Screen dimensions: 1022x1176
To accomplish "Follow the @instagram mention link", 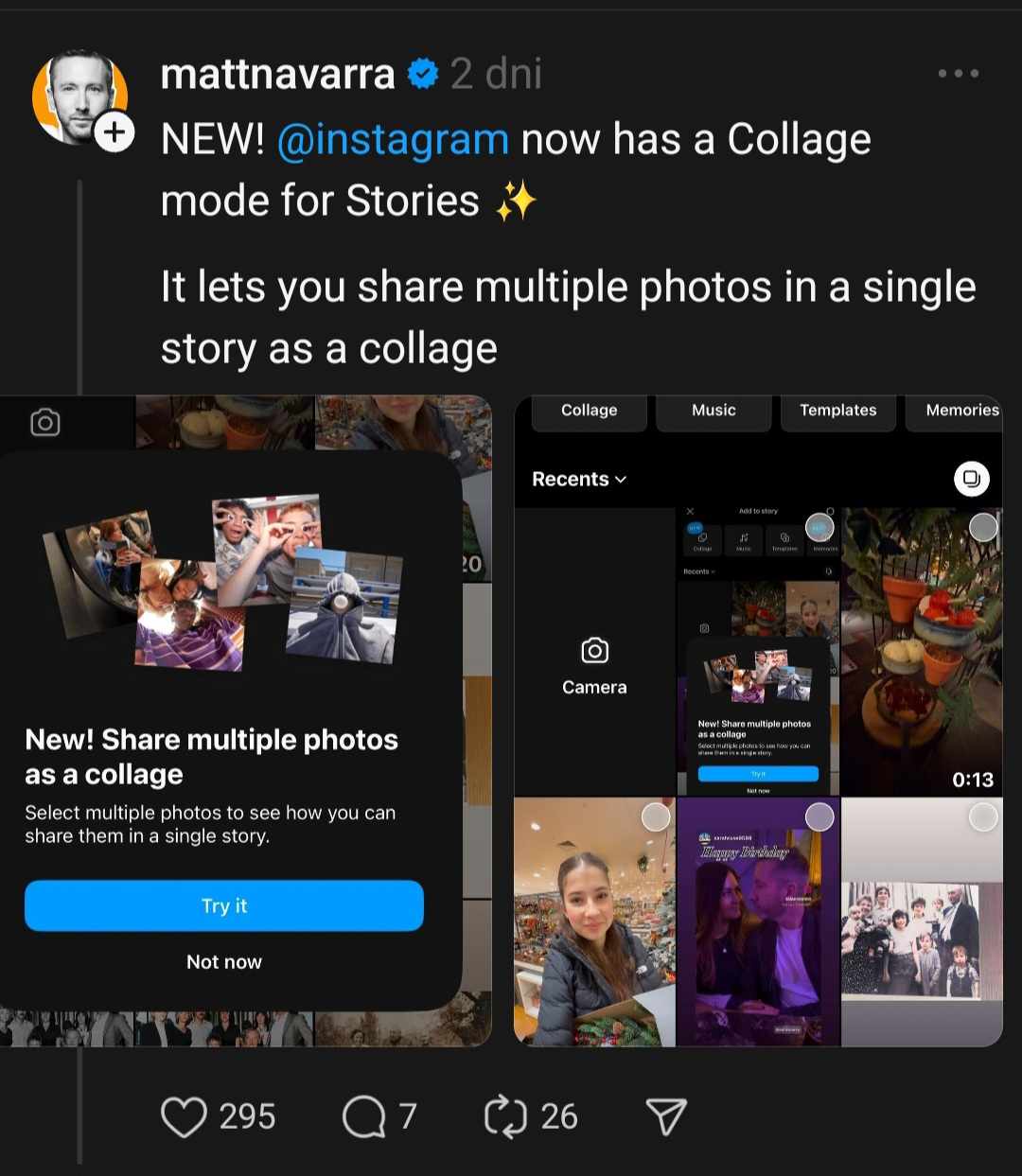I will (x=393, y=140).
